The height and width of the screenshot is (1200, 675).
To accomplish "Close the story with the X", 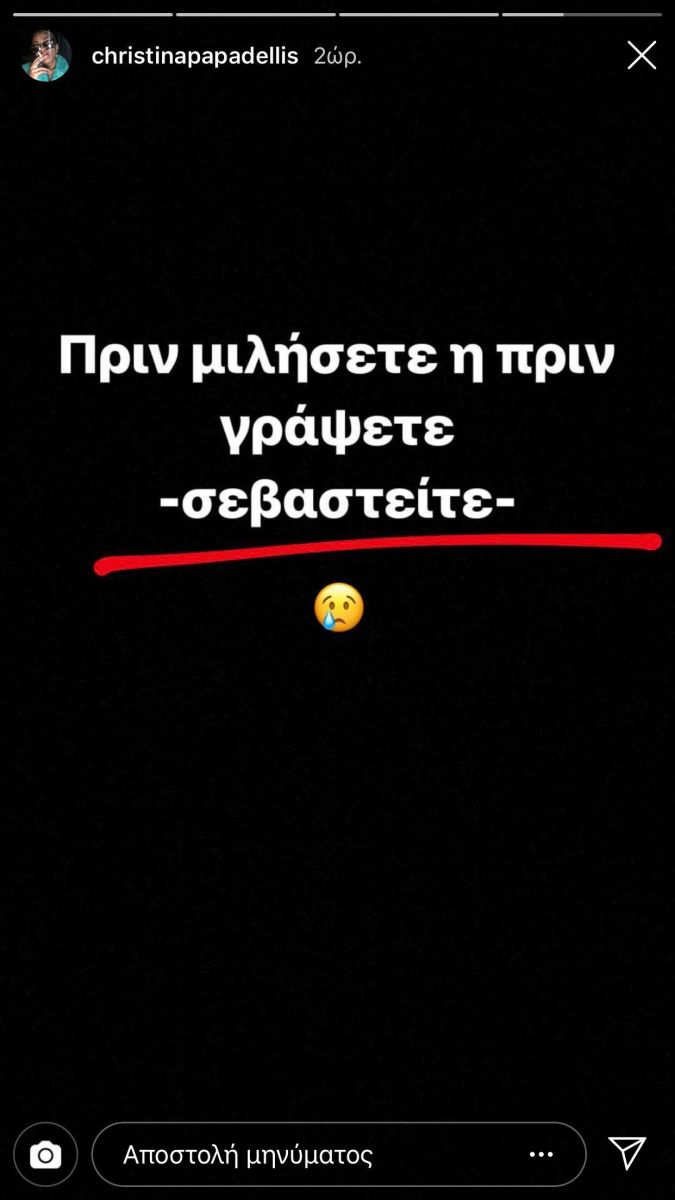I will pos(641,55).
